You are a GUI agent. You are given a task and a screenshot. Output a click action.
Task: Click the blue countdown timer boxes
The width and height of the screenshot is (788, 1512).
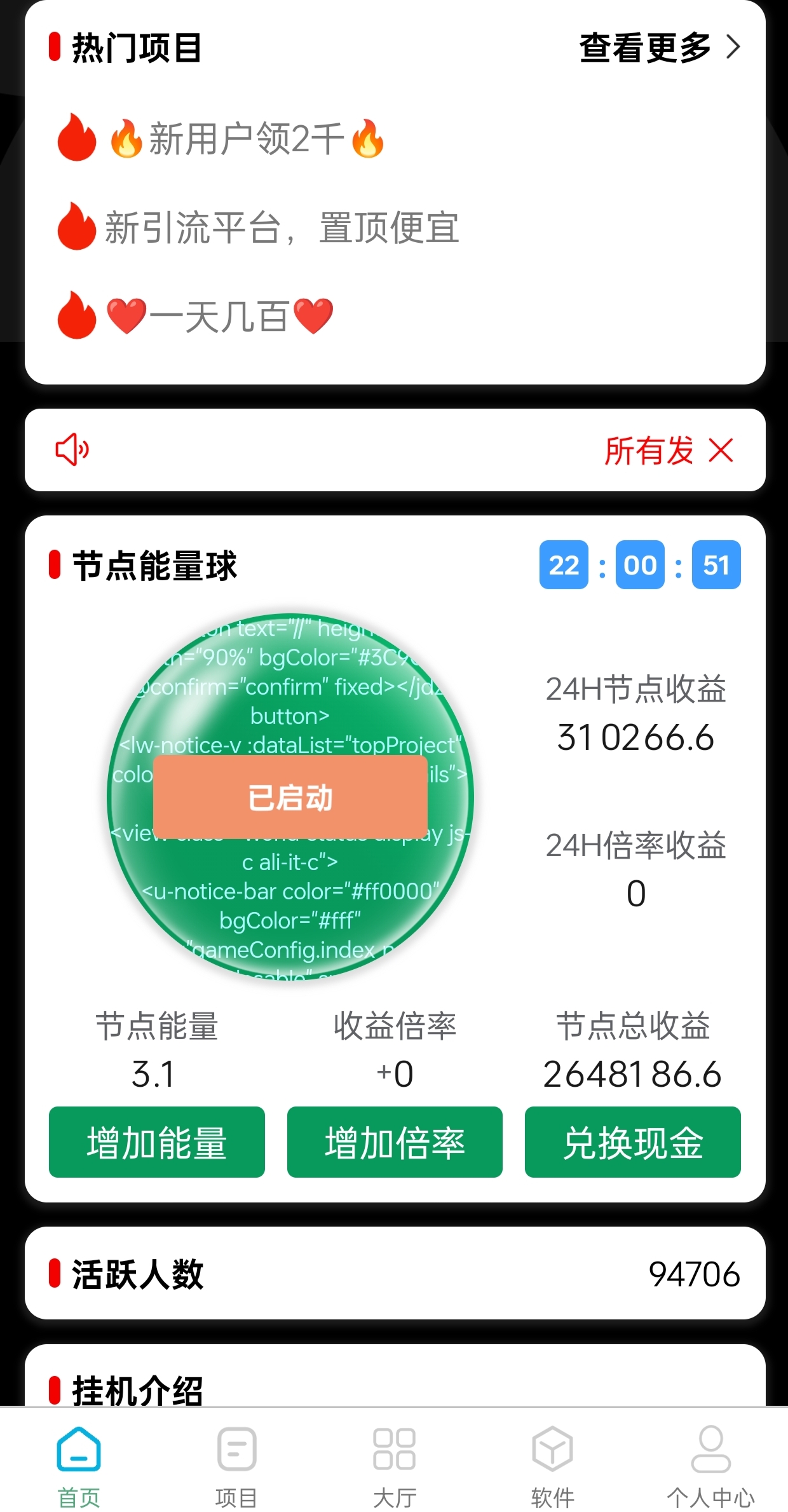pyautogui.click(x=640, y=565)
